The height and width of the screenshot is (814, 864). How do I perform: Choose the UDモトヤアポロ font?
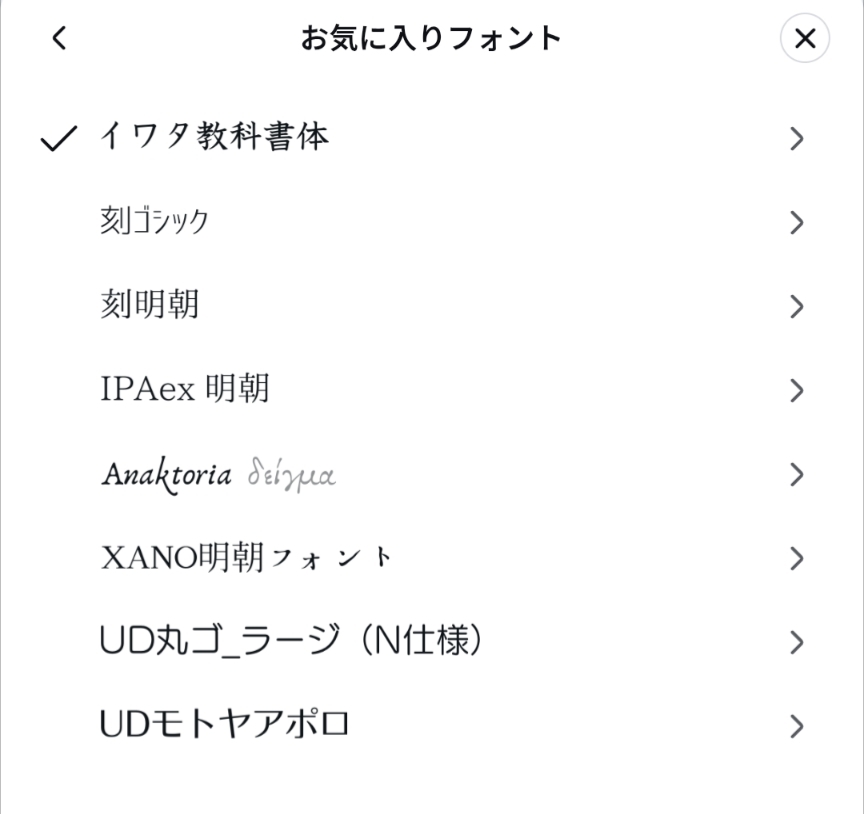[x=225, y=724]
